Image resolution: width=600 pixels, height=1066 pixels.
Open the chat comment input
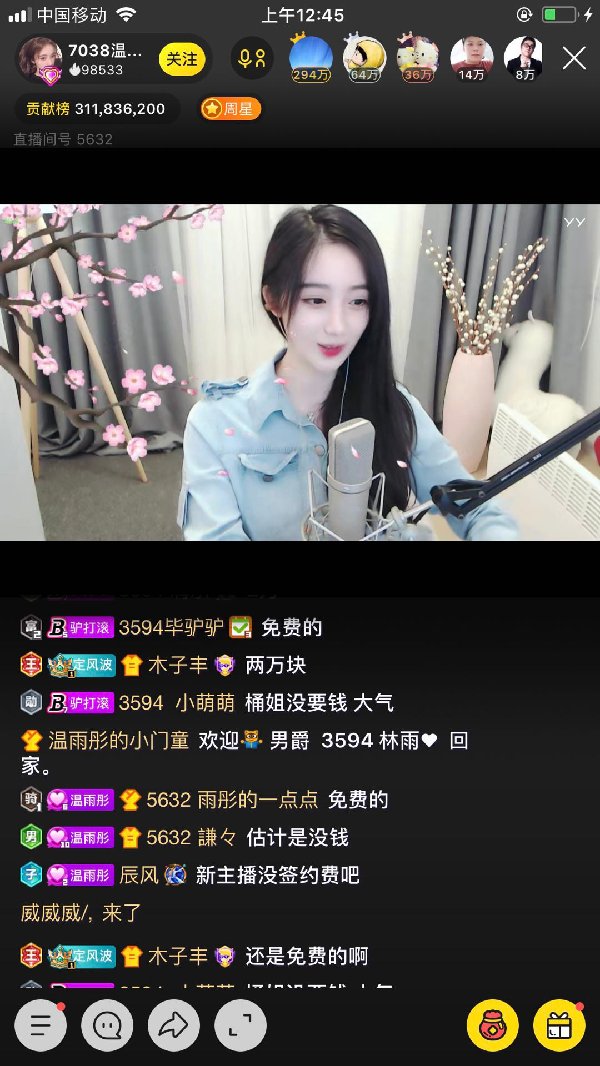pos(107,1024)
